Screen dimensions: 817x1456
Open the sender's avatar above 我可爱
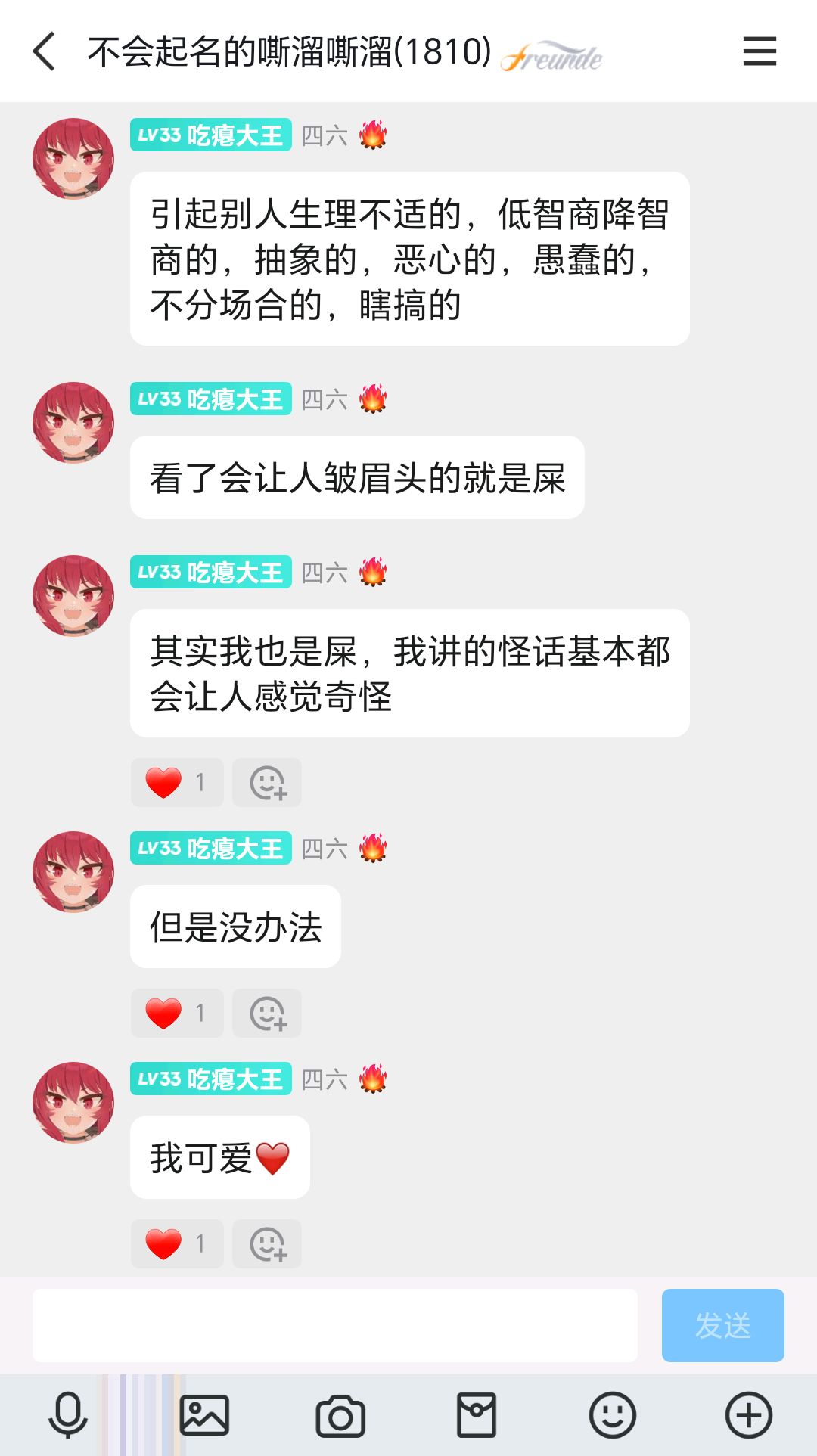73,1102
